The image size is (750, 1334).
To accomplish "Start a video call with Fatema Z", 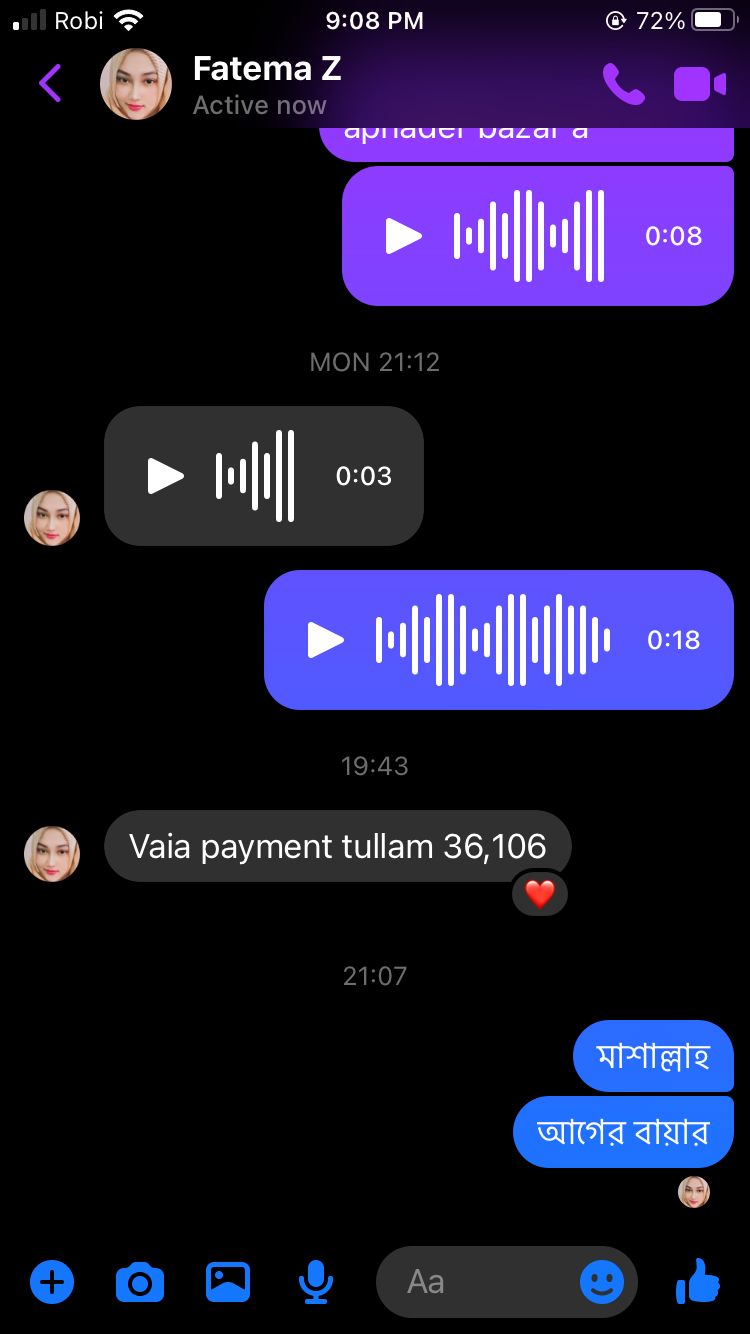I will click(x=699, y=84).
